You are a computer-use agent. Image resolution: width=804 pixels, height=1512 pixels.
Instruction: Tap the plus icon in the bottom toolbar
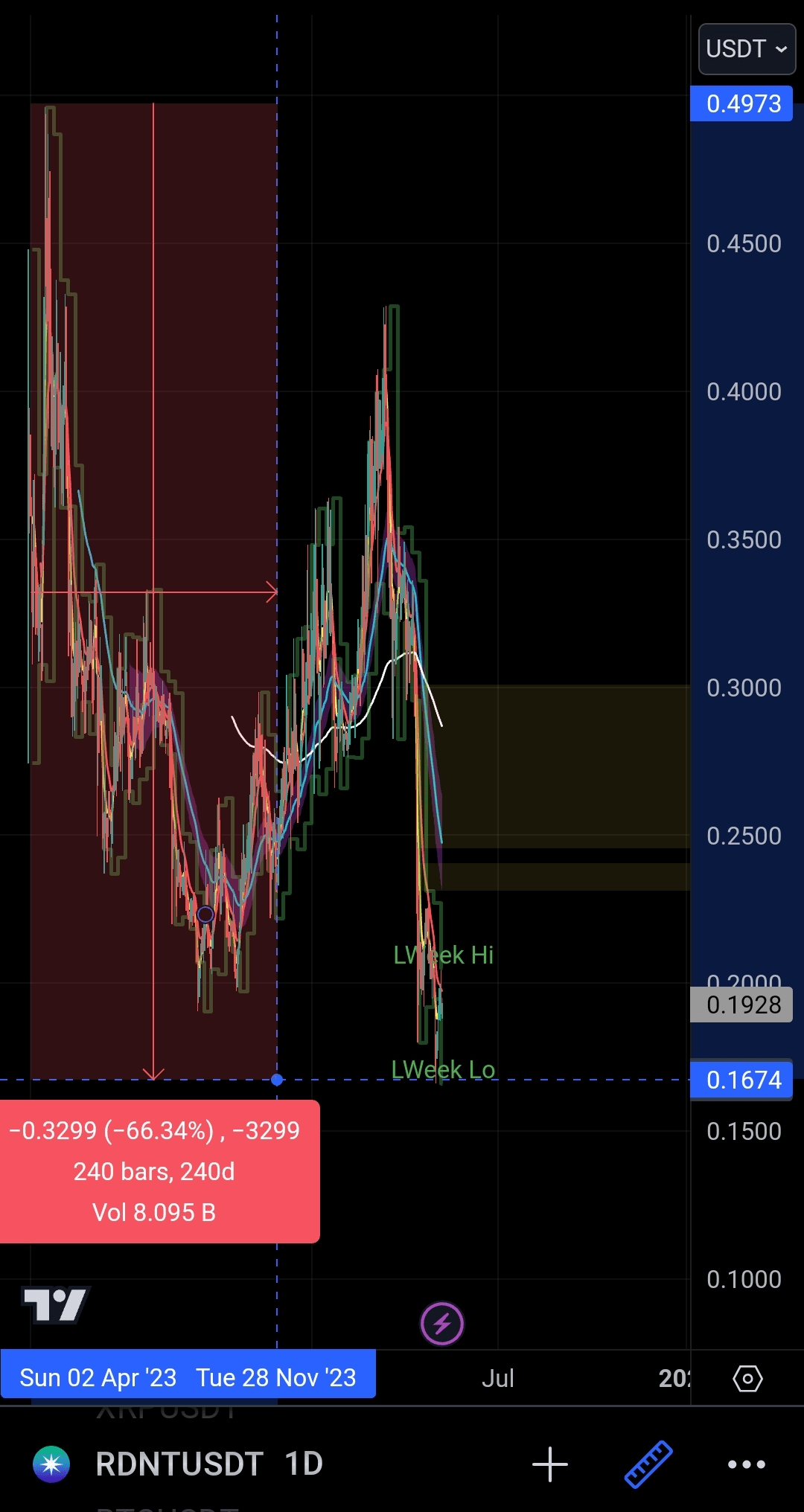click(x=550, y=1464)
